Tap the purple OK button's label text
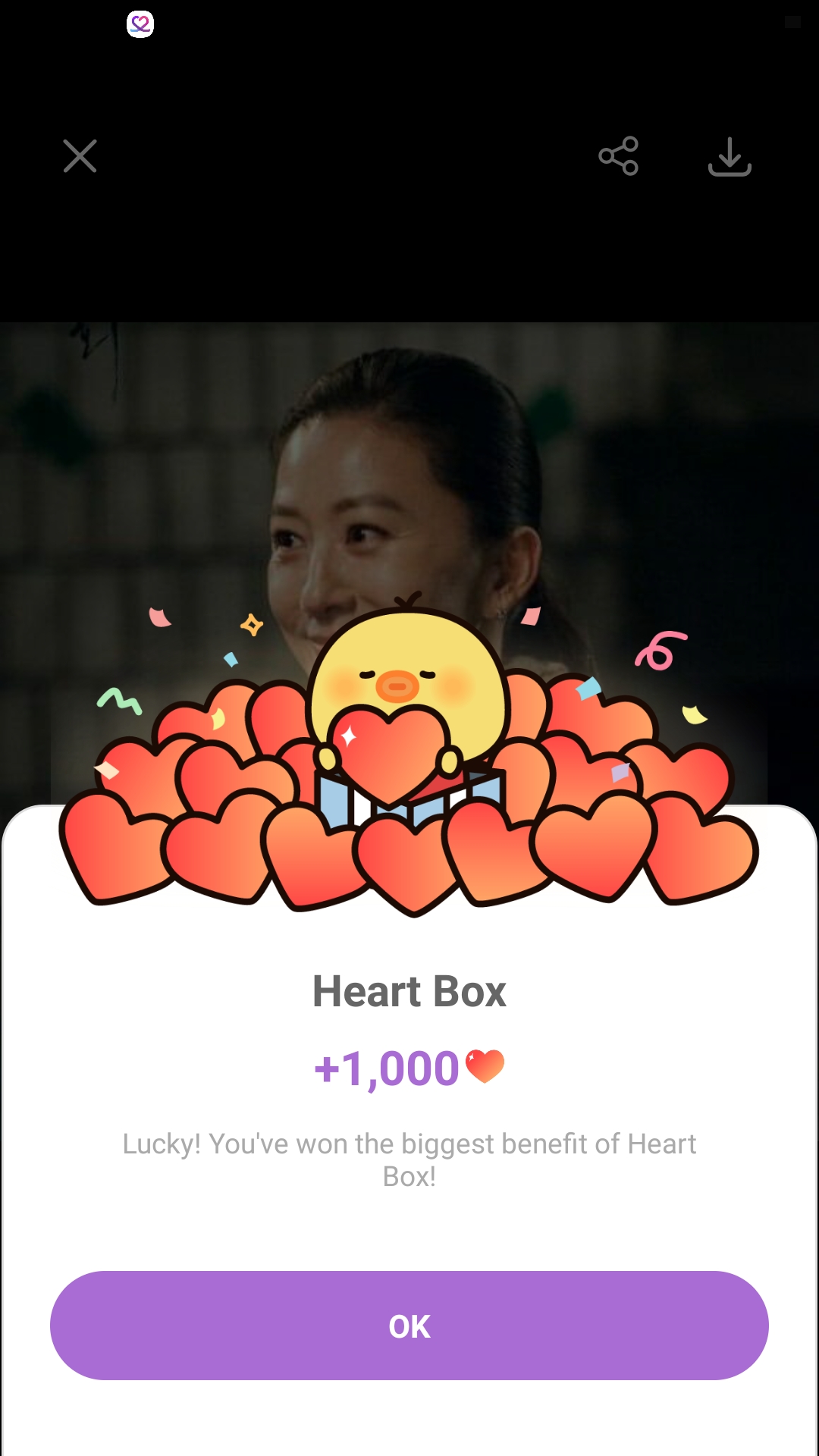819x1456 pixels. click(409, 1325)
